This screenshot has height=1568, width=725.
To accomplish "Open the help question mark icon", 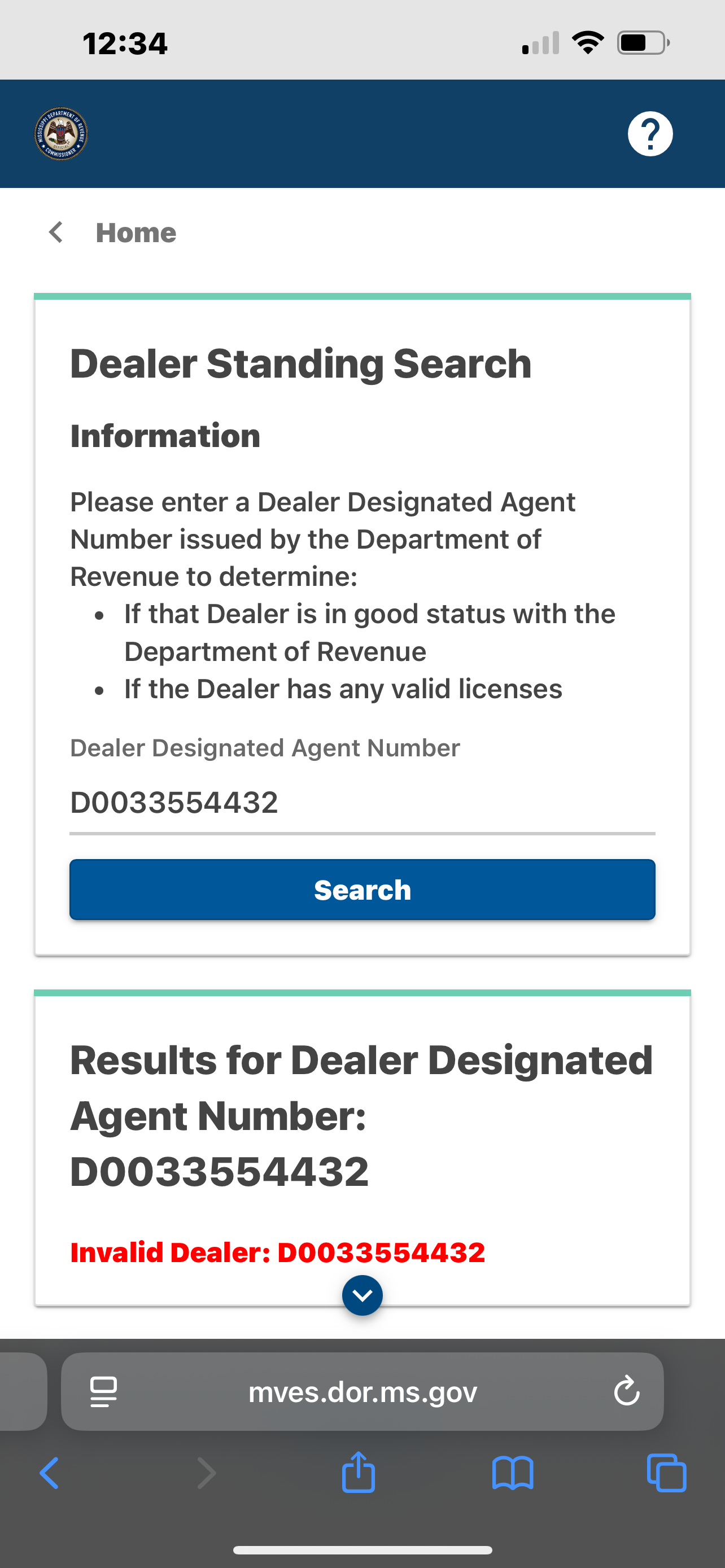I will tap(649, 134).
